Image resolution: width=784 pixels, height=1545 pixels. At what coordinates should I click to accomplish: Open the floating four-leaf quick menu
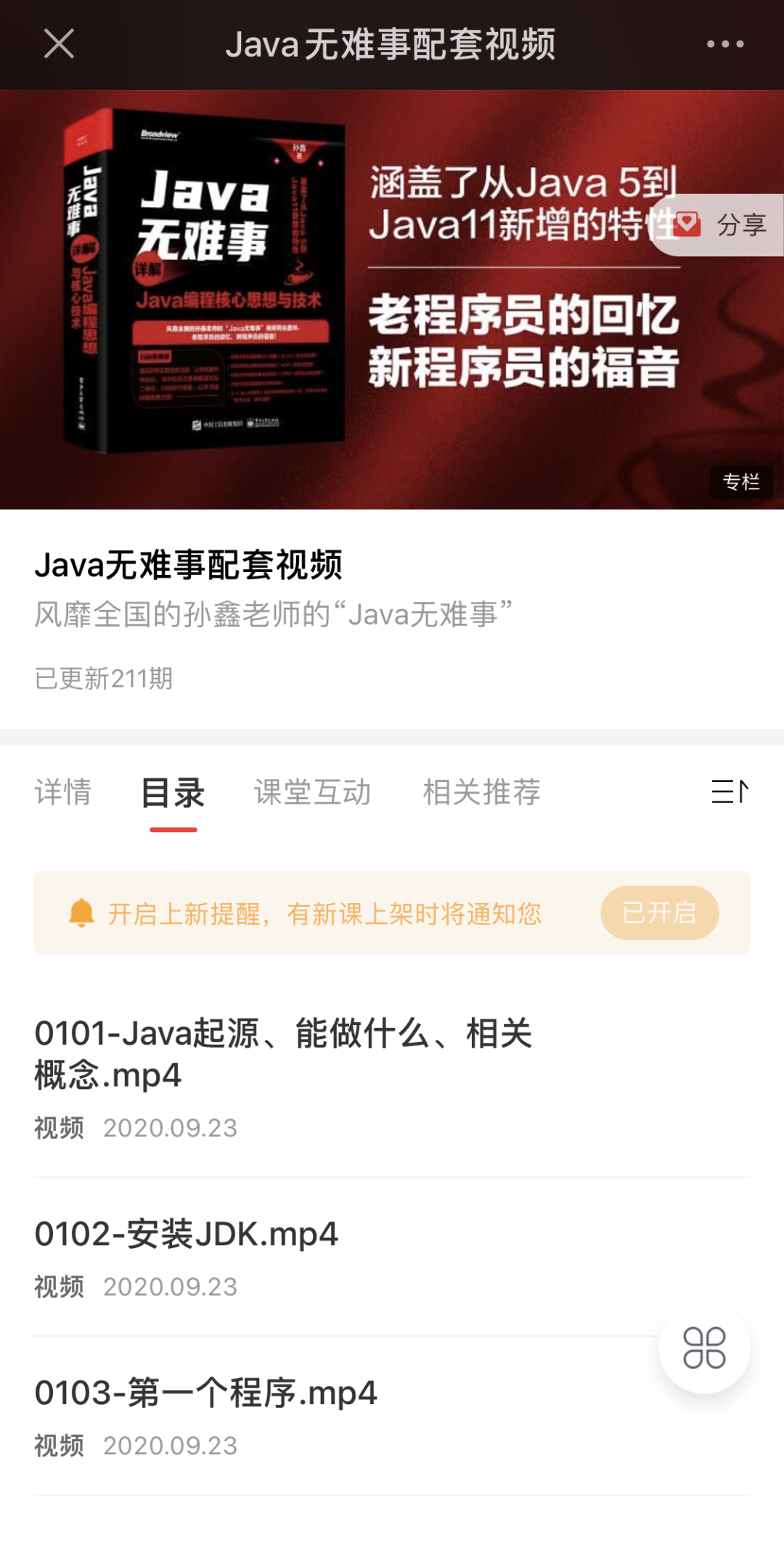point(704,1348)
